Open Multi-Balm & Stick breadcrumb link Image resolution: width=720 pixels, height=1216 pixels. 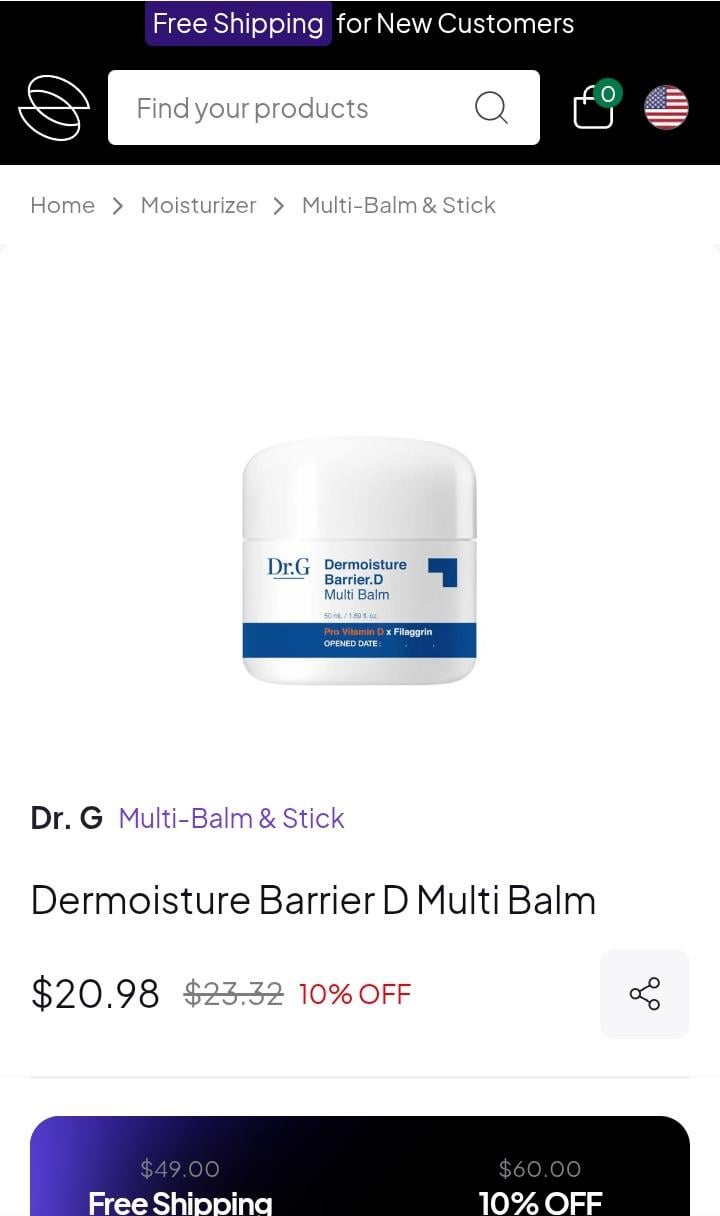click(x=398, y=205)
